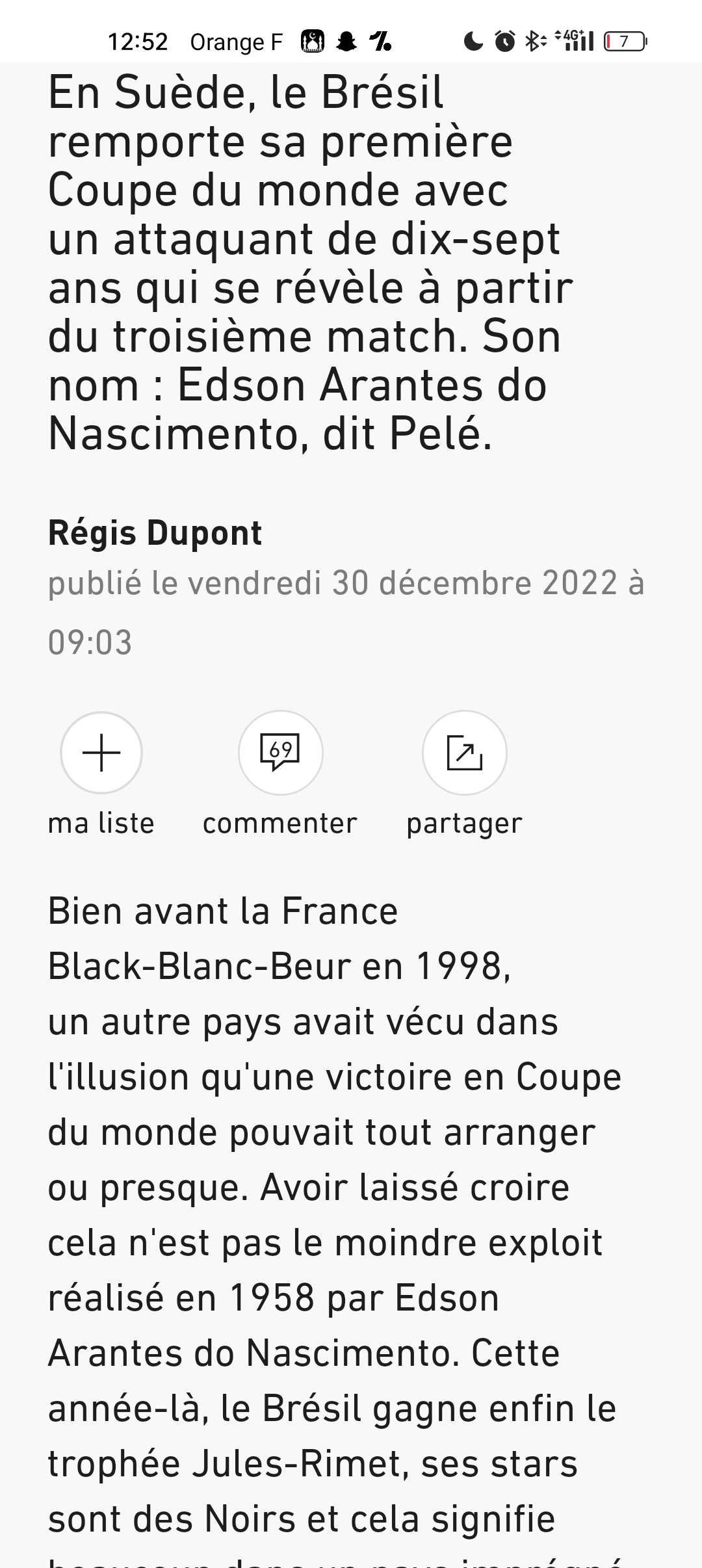The height and width of the screenshot is (1568, 702).
Task: Add this article to ma liste
Action: (x=101, y=753)
